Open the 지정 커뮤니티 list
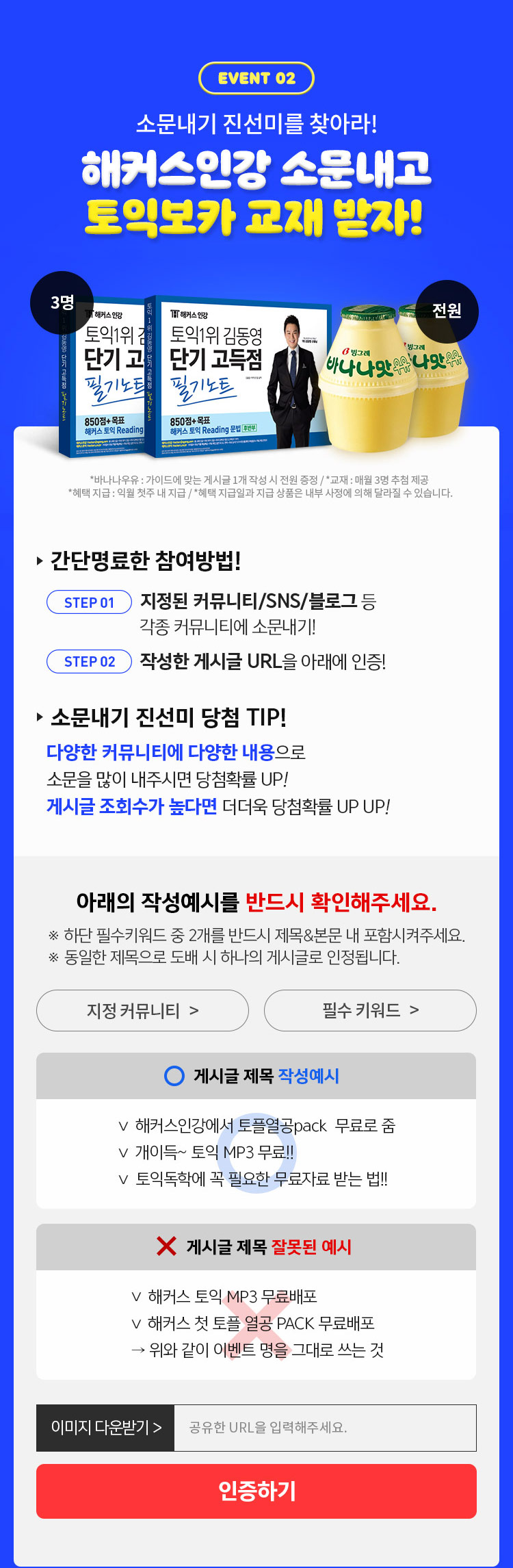The image size is (513, 1568). coord(142,1010)
